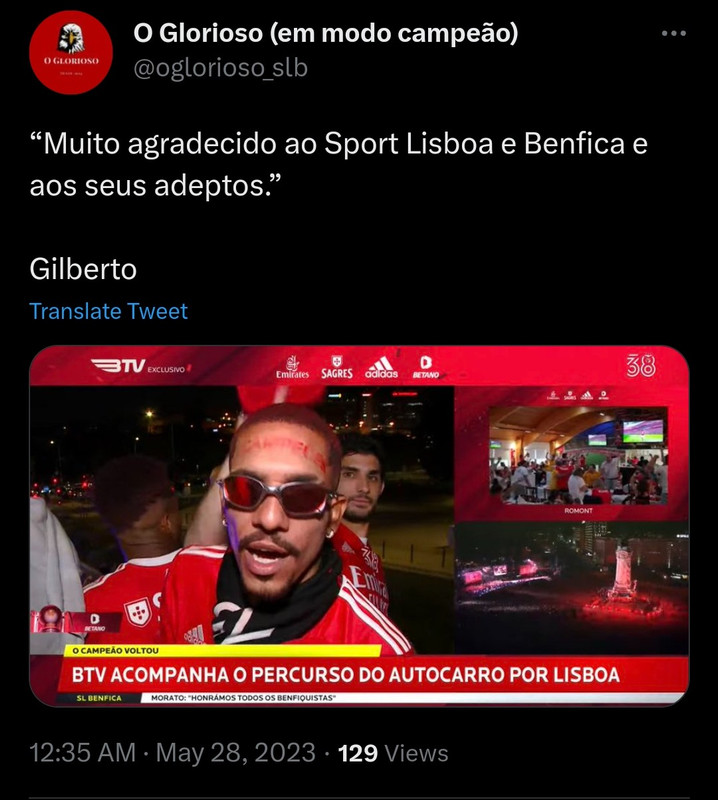
Task: Open the @oglorioso_slb account name
Action: click(x=220, y=68)
